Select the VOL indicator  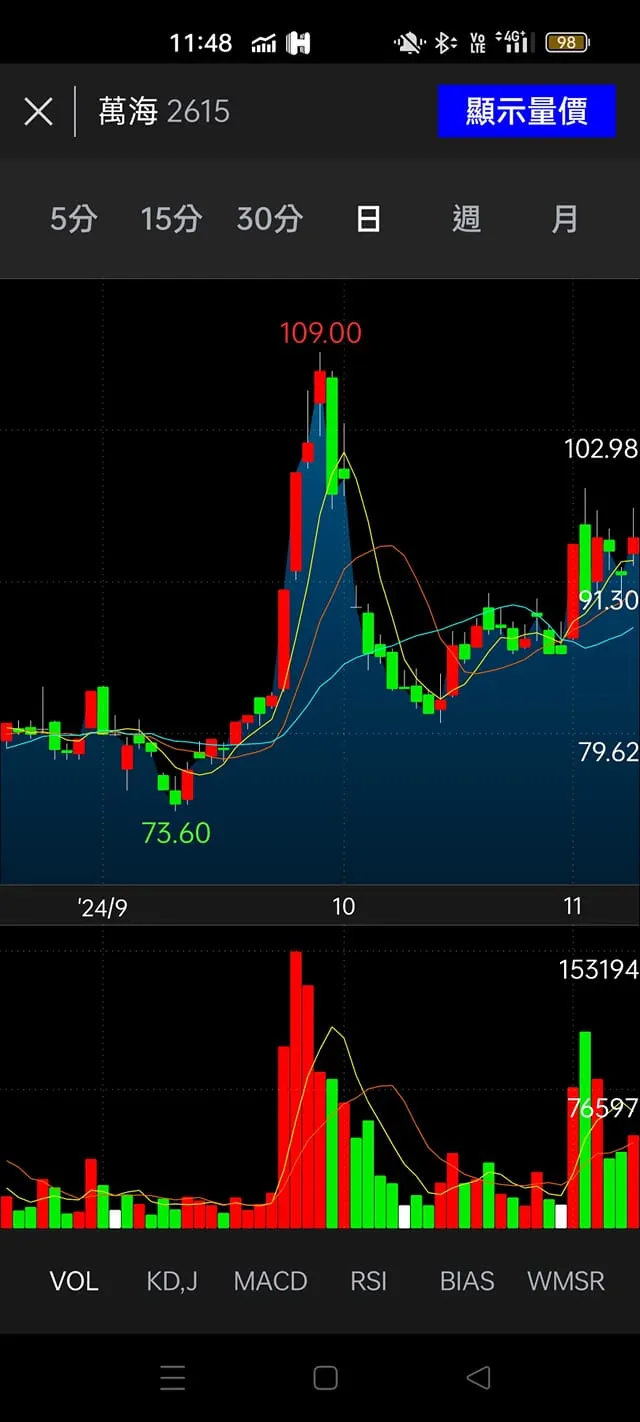click(x=74, y=1281)
